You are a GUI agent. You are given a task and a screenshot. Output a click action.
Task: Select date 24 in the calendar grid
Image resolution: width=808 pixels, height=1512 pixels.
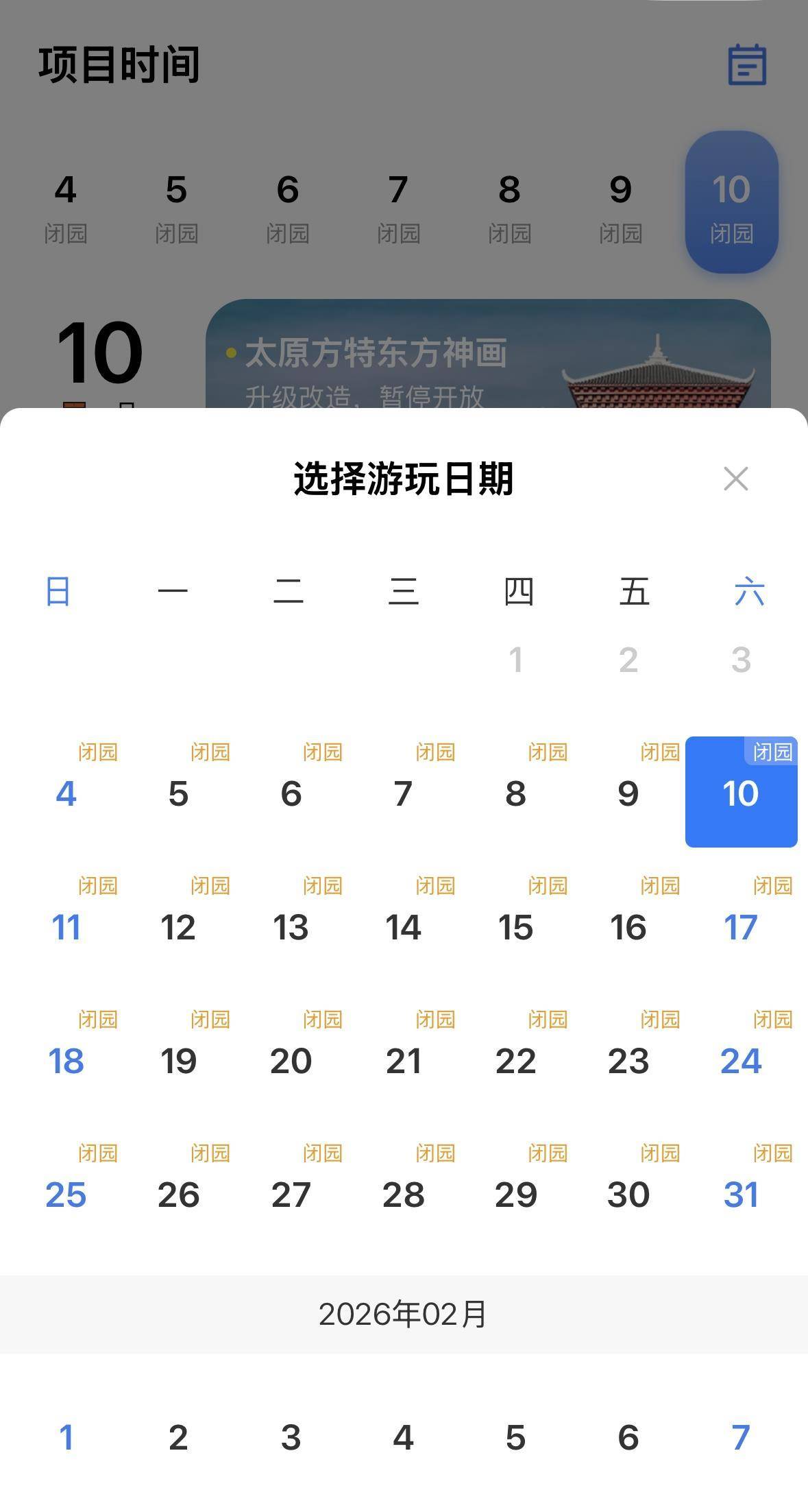click(742, 1061)
